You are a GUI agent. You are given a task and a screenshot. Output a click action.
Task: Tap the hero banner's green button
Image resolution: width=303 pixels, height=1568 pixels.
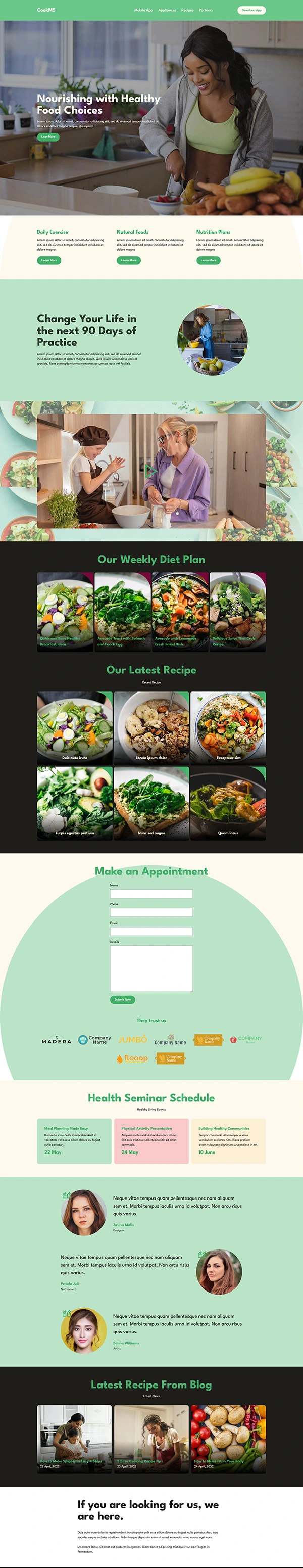[x=48, y=137]
